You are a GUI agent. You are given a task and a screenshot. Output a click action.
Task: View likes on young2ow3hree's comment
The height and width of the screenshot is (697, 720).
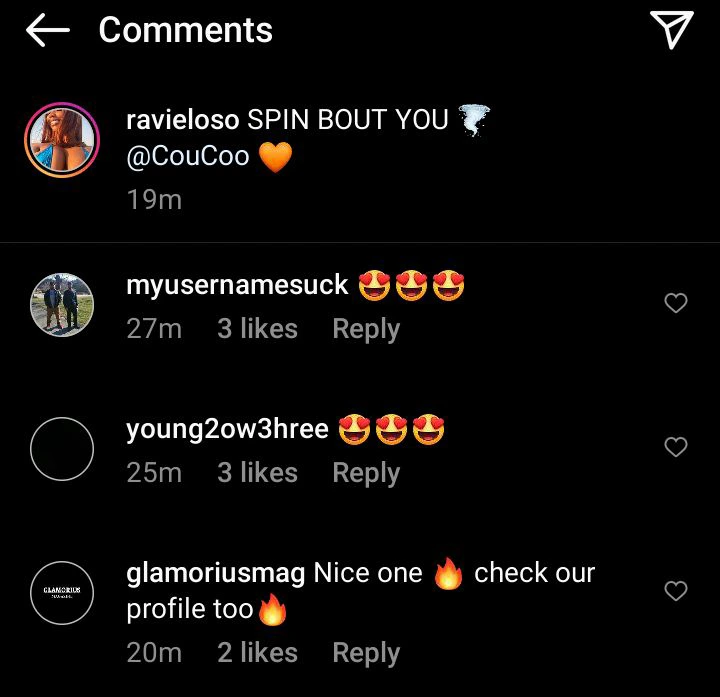point(257,473)
